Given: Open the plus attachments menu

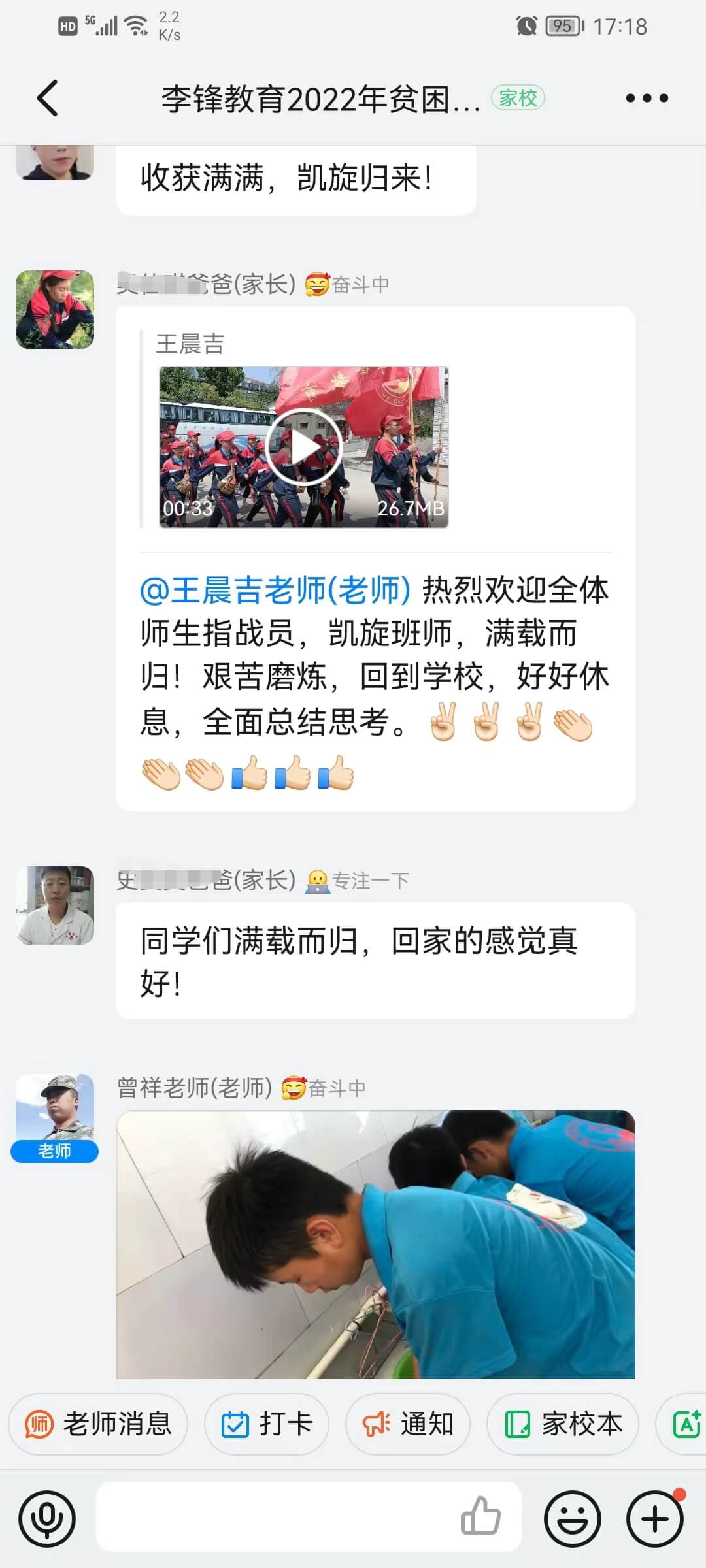Looking at the screenshot, I should click(x=655, y=1519).
